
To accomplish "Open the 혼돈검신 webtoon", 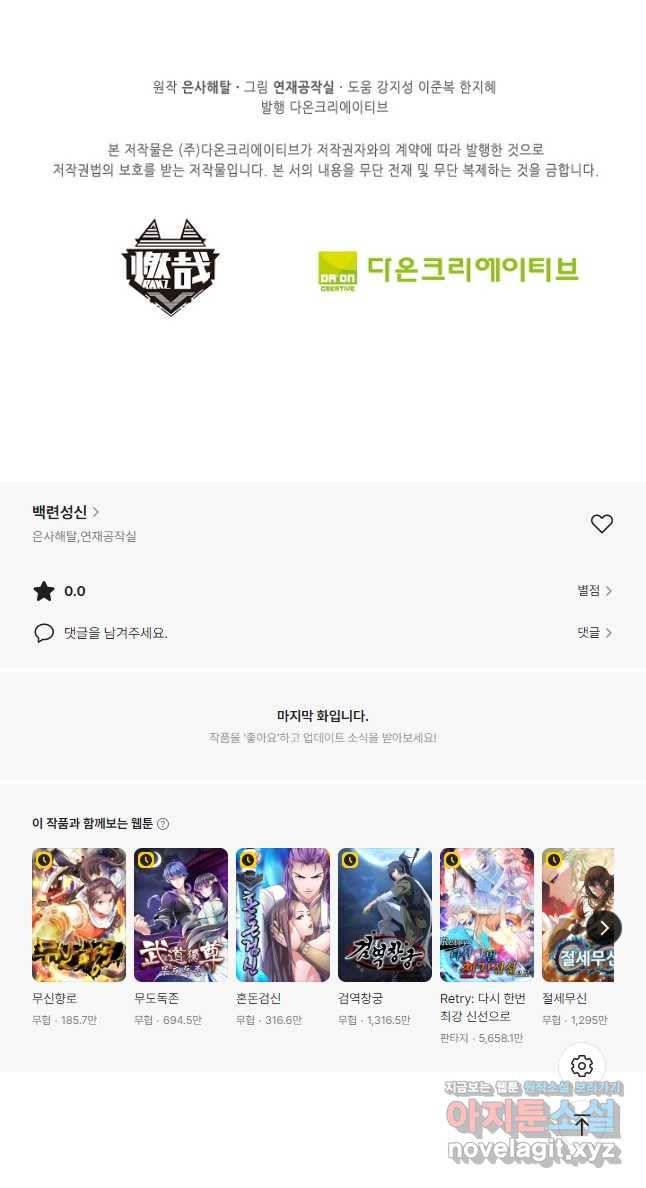I will tap(283, 915).
